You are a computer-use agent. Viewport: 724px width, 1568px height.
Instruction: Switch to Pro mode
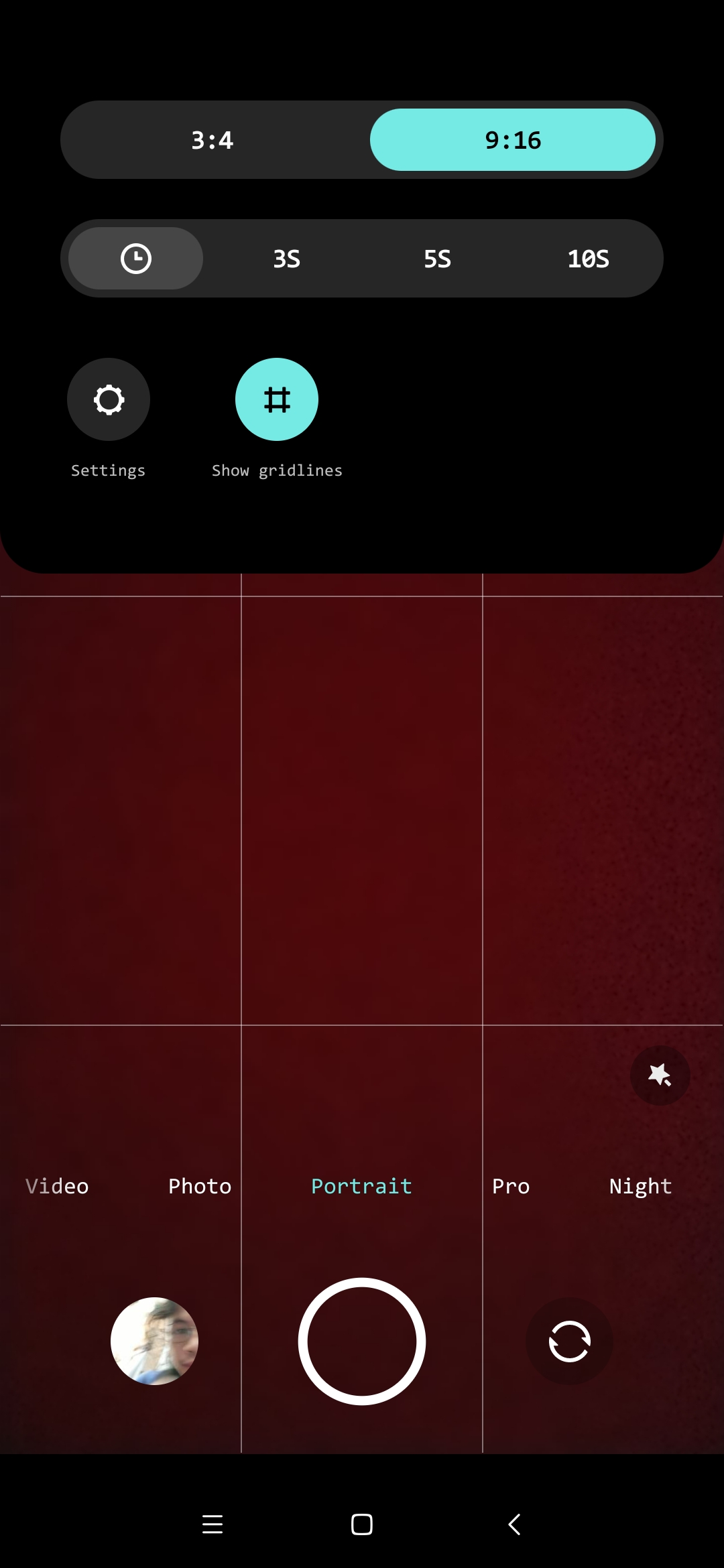(511, 1186)
